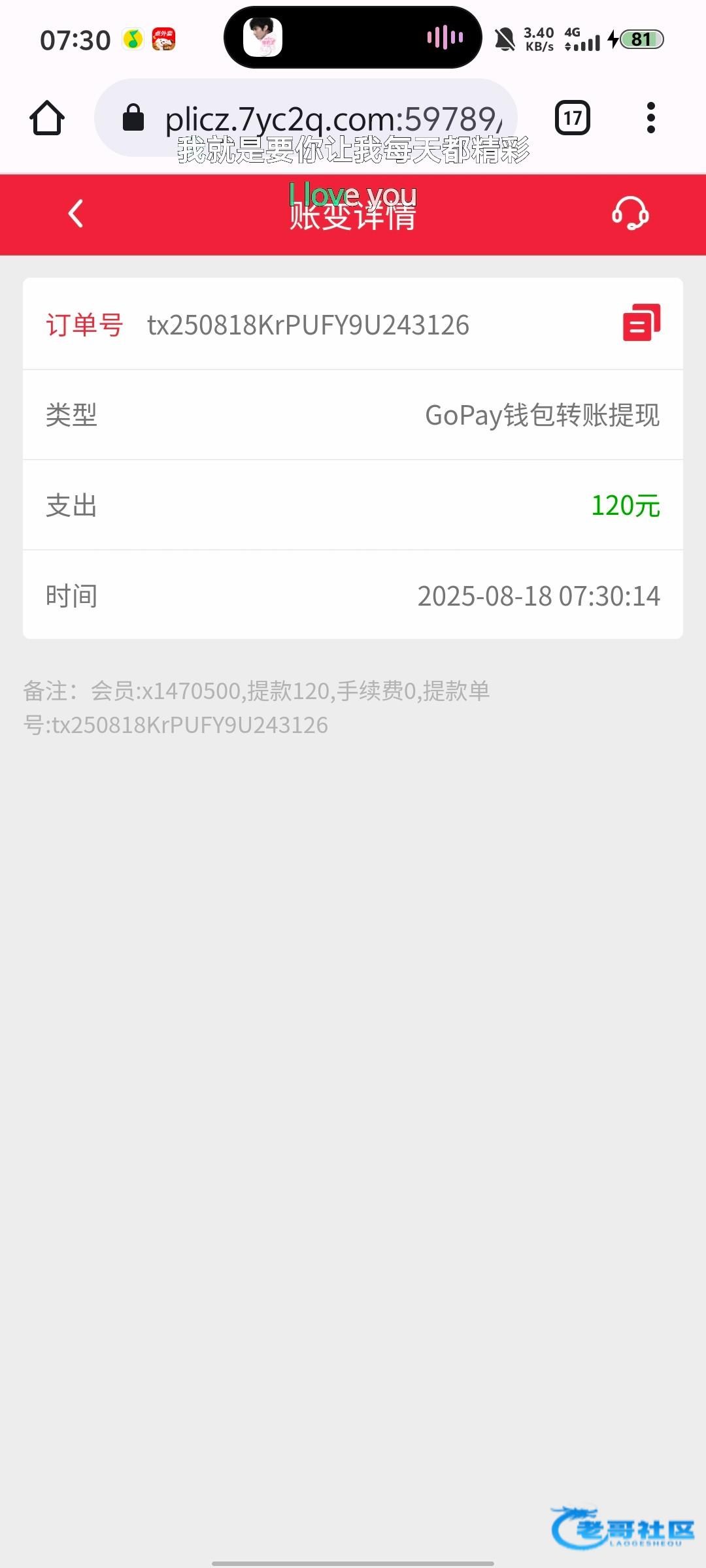Tap the browser home button
This screenshot has height=1568, width=706.
(47, 118)
